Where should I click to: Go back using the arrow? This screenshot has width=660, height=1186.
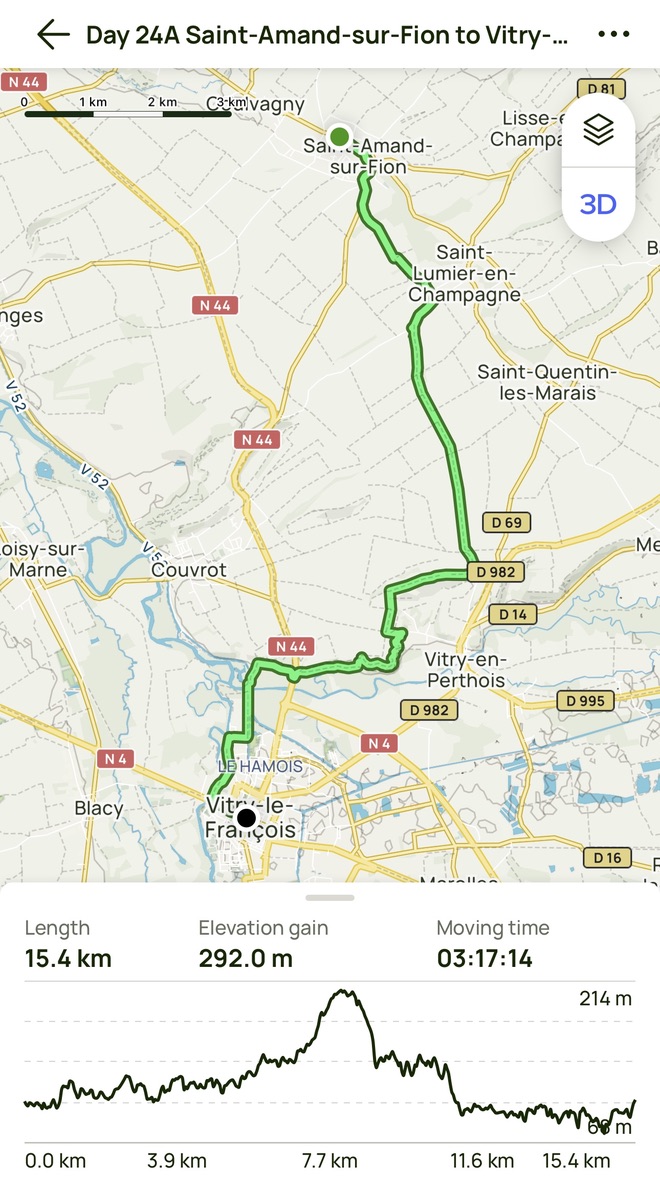pos(53,34)
